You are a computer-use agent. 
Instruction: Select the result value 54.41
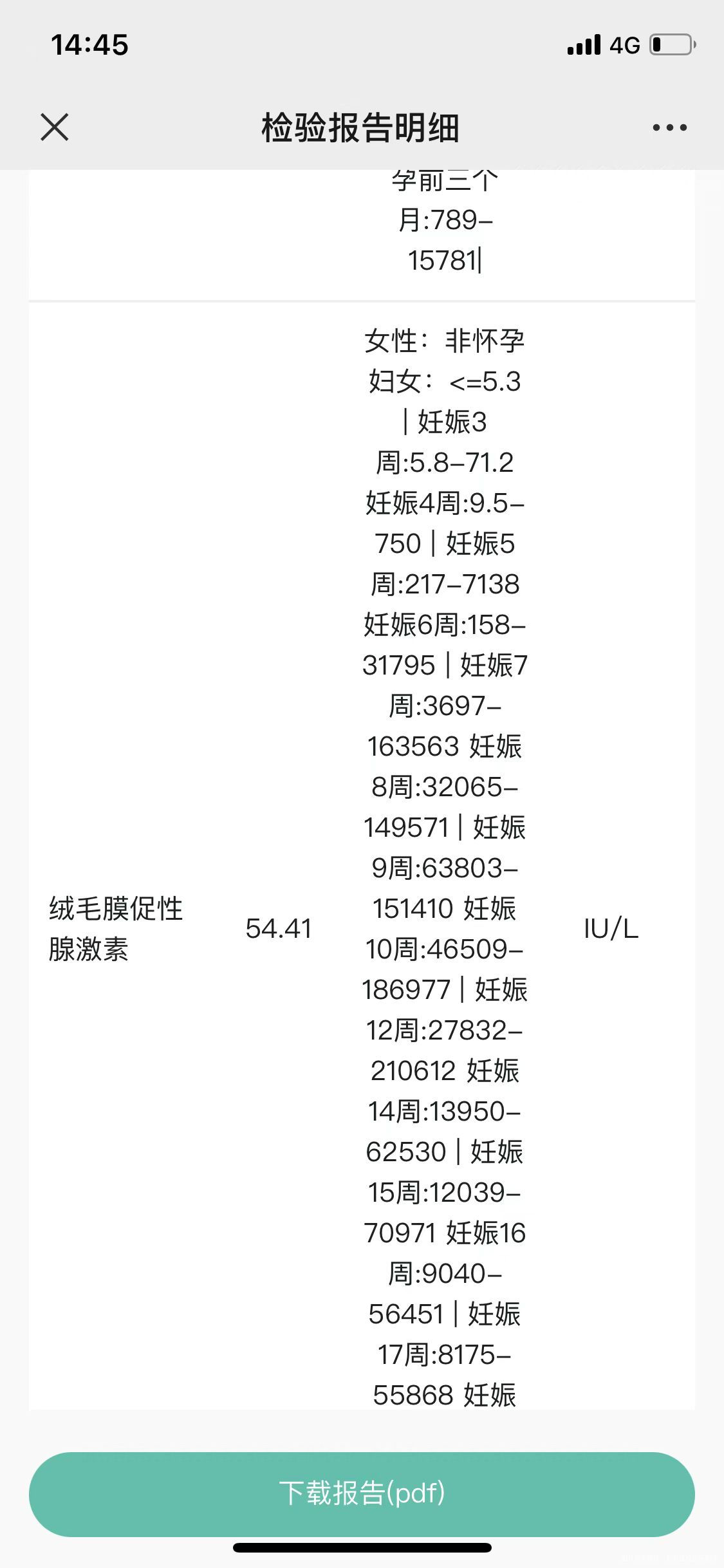[279, 927]
